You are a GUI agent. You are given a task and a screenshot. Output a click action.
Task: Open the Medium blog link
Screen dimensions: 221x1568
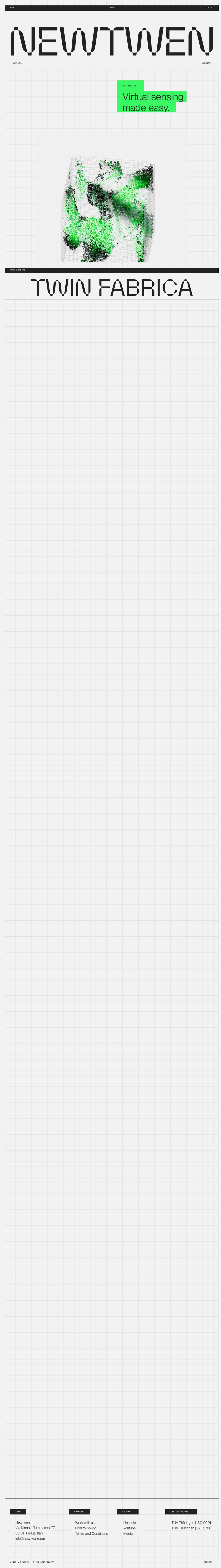point(129,1533)
